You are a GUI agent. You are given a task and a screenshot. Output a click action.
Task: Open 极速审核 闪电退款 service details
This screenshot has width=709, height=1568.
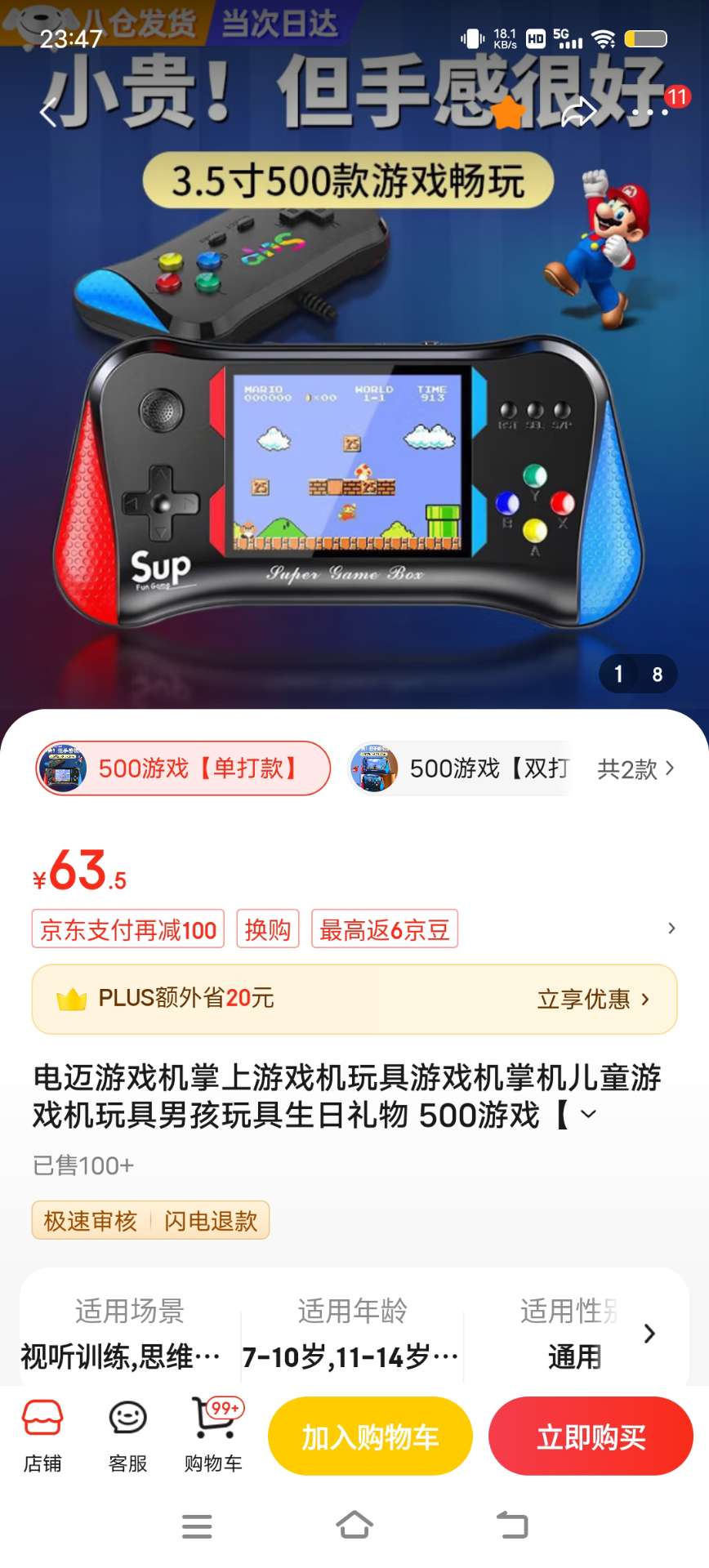pyautogui.click(x=150, y=1220)
